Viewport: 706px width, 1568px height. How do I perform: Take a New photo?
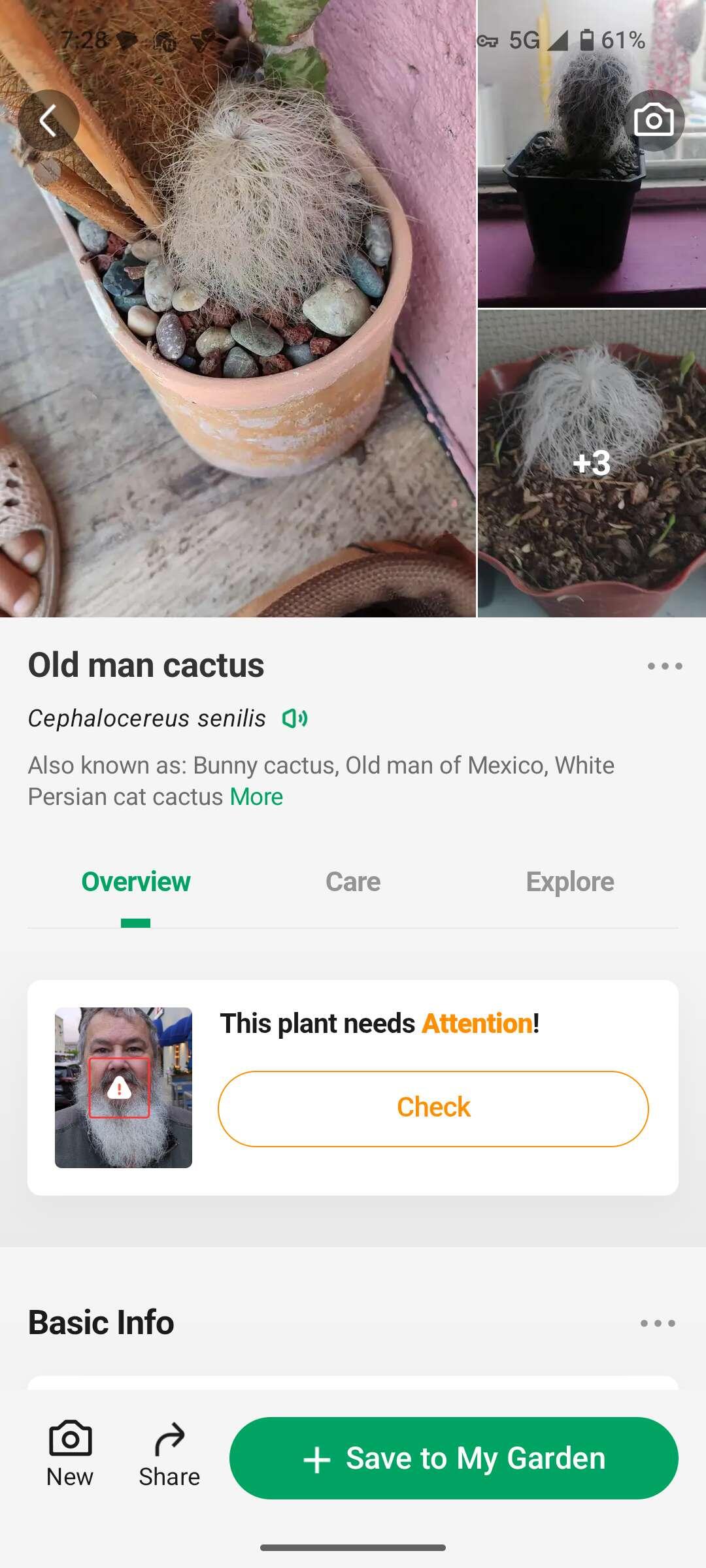pyautogui.click(x=70, y=1454)
